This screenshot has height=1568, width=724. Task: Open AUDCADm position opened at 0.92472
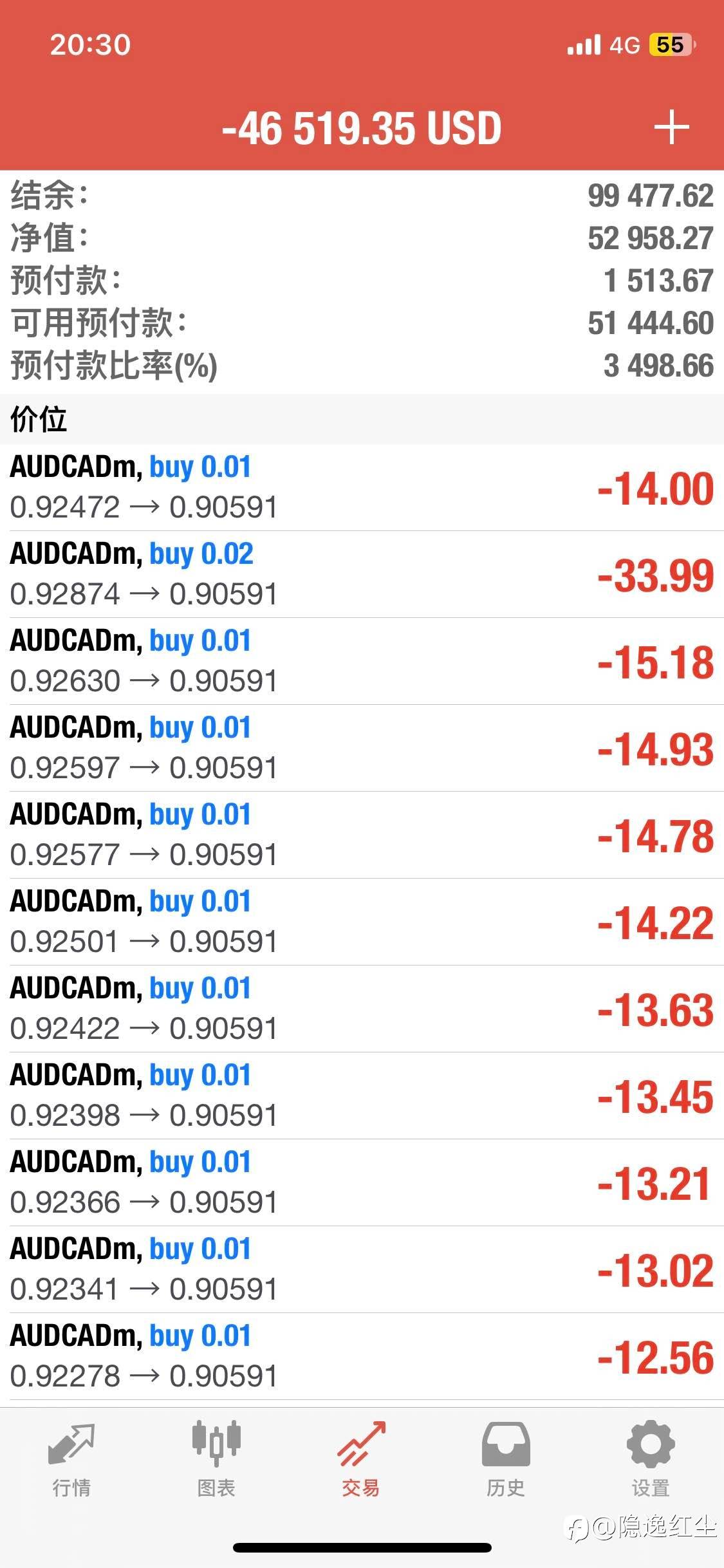(x=362, y=487)
